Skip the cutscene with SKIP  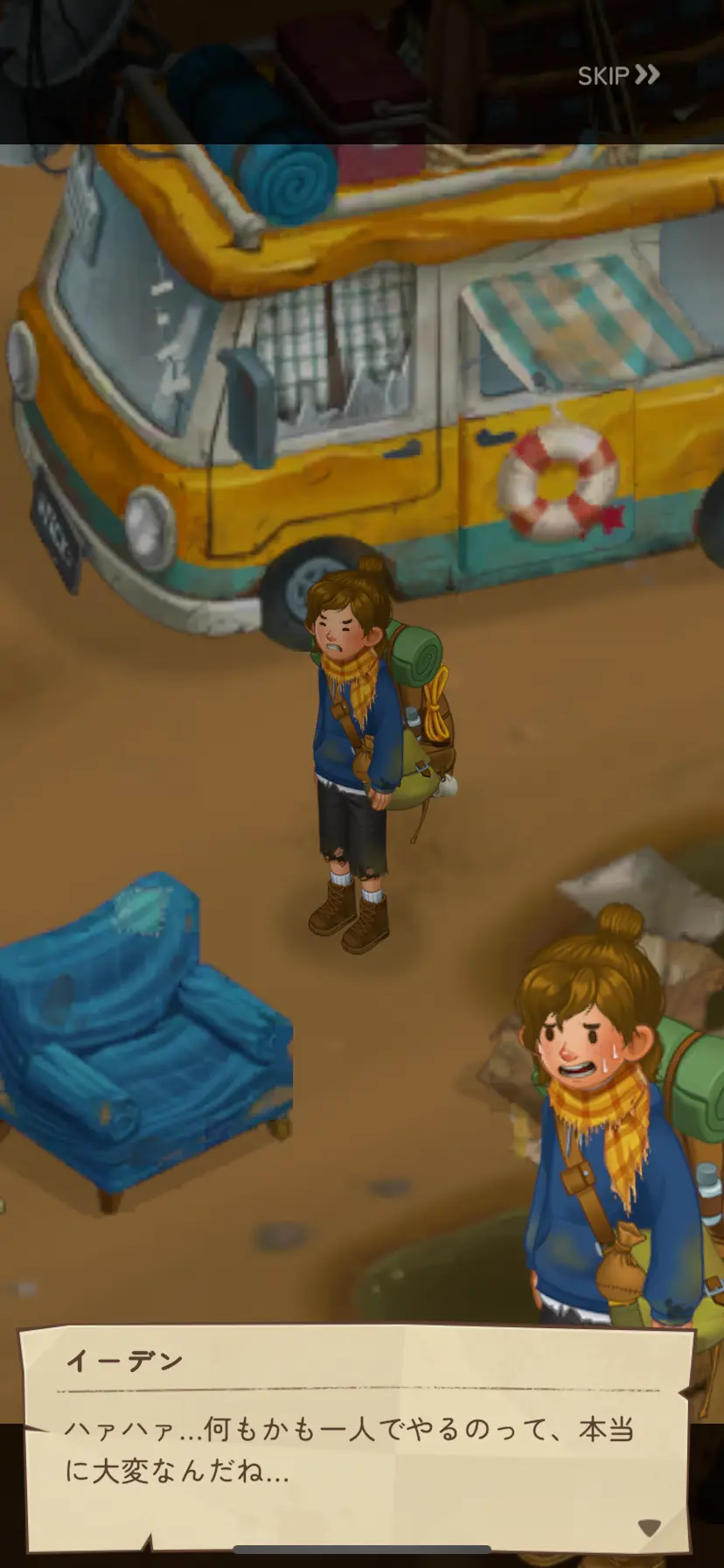618,75
